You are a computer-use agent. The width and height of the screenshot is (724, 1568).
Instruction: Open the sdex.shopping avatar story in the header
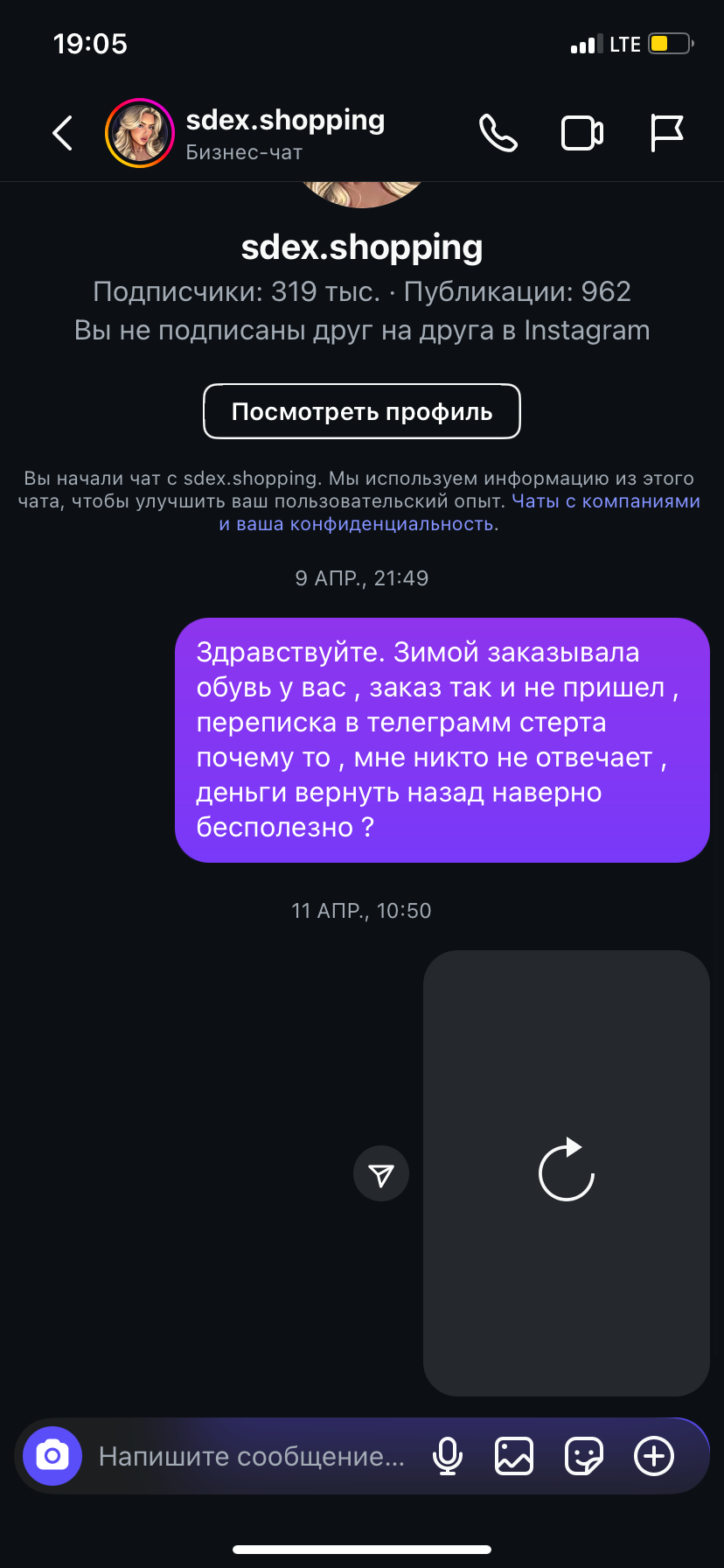coord(140,134)
